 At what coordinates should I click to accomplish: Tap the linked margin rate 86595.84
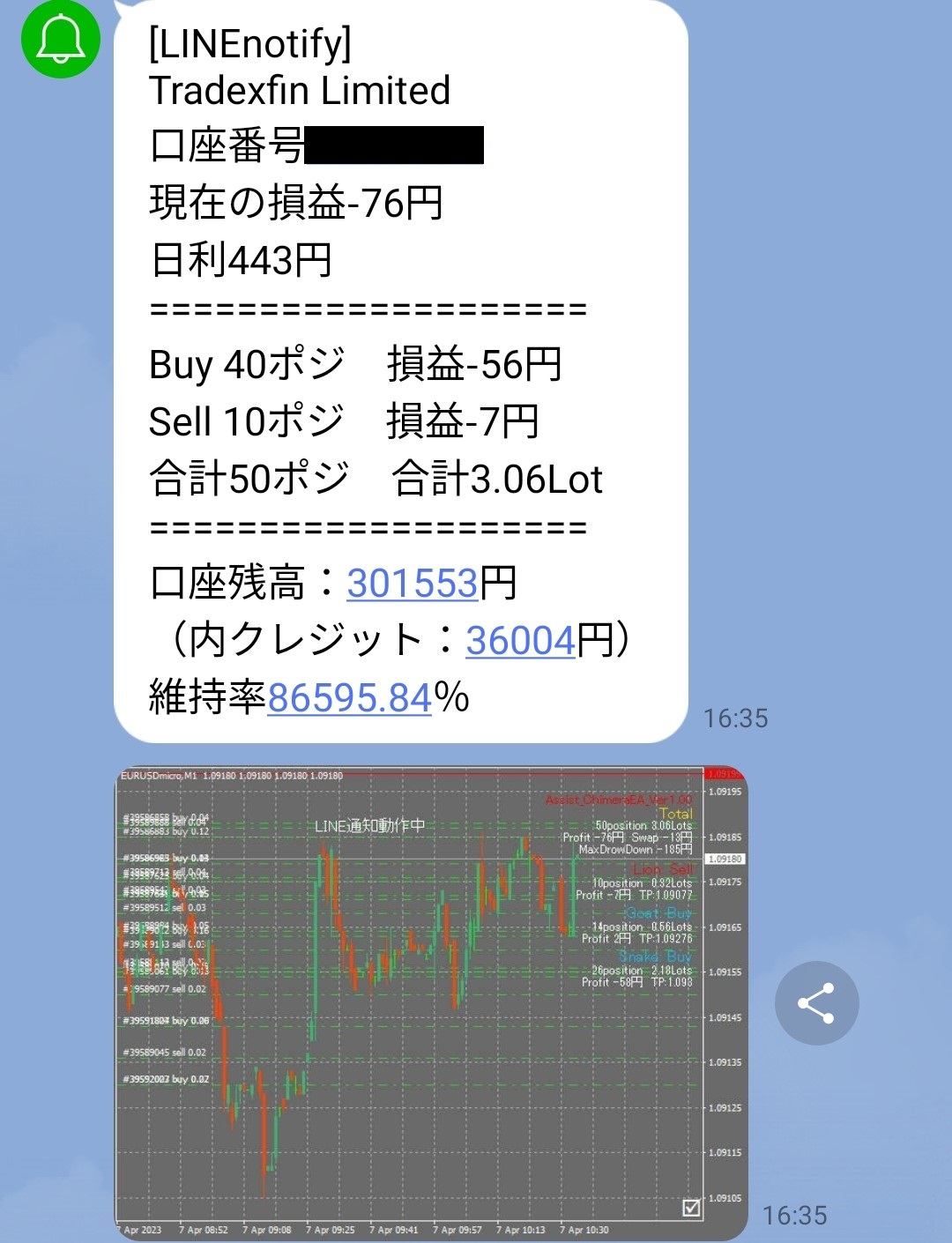point(349,698)
